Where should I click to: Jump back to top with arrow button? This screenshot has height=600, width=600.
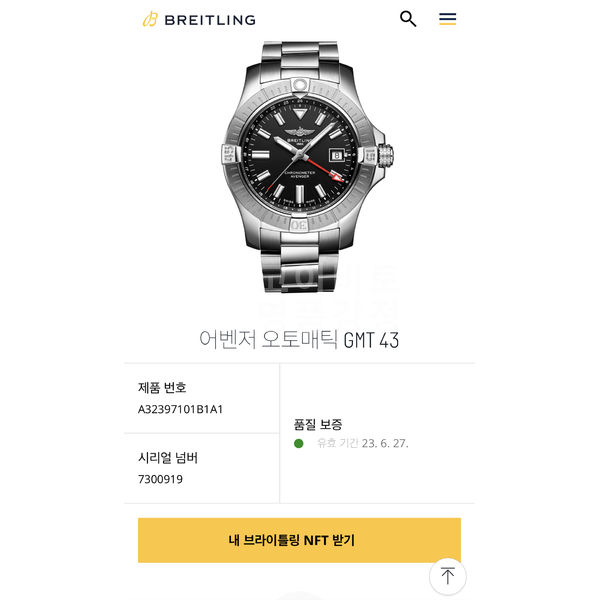[447, 576]
